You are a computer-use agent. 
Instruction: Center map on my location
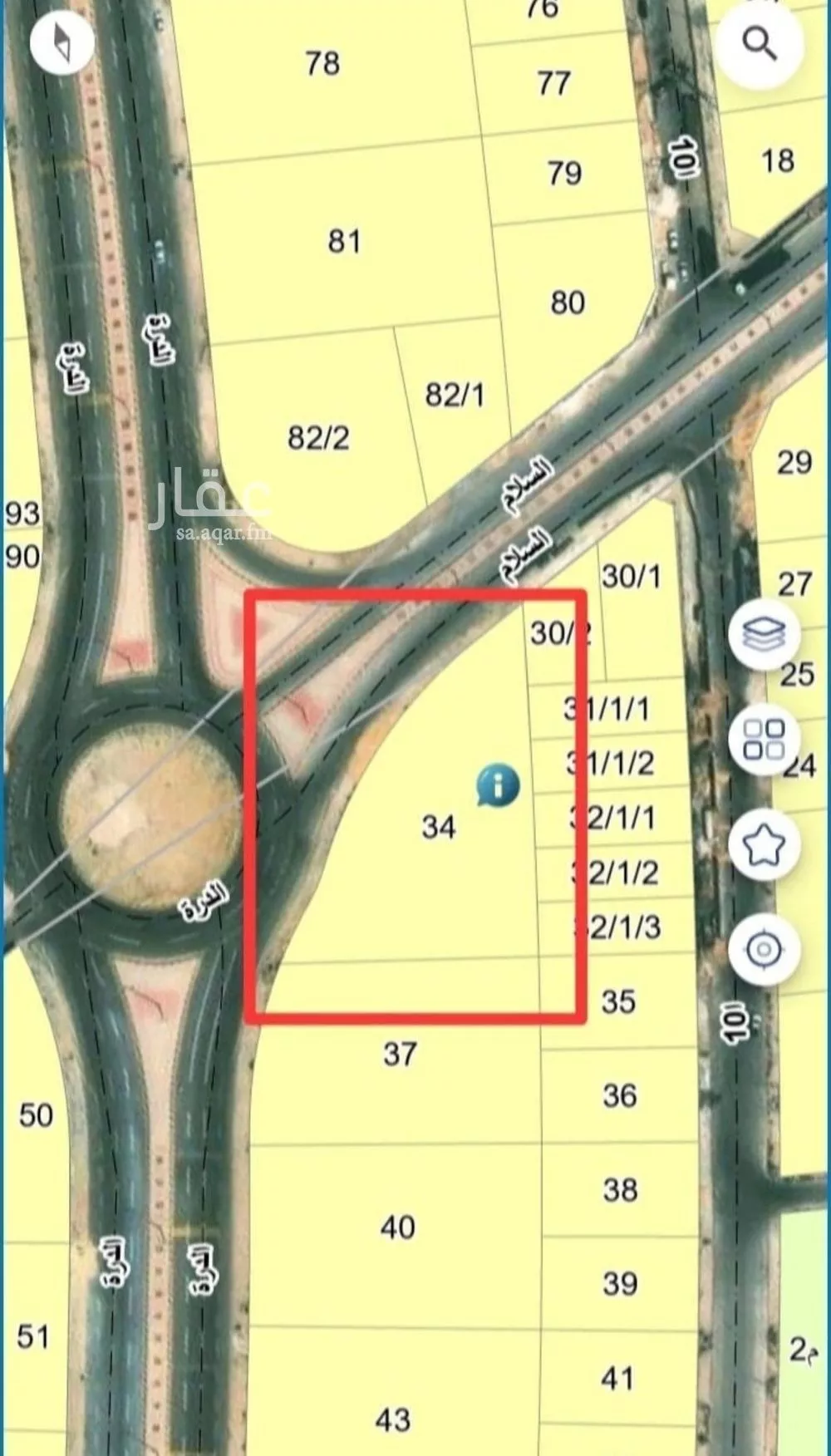point(764,949)
